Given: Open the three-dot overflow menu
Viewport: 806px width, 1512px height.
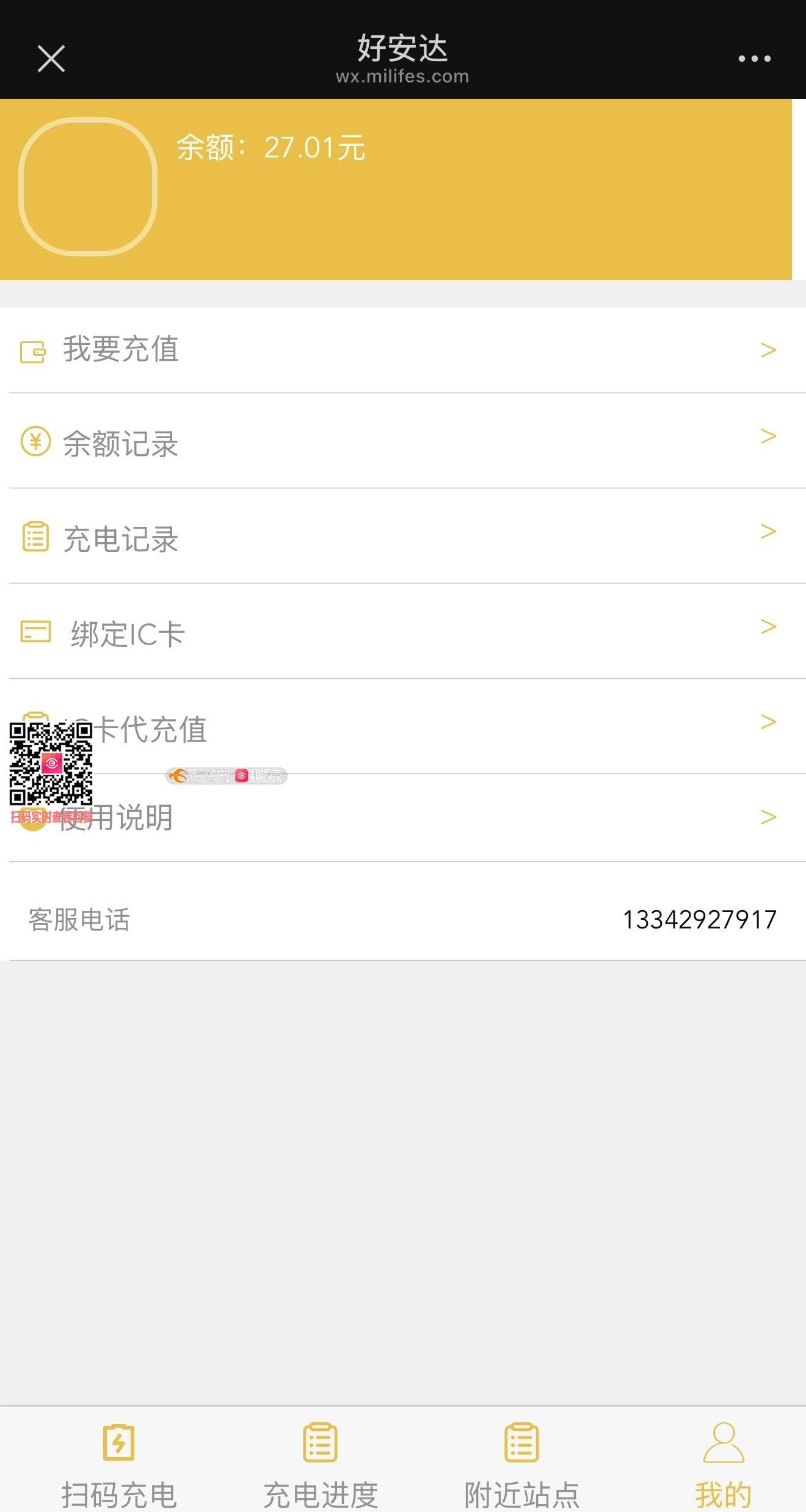Looking at the screenshot, I should pos(754,59).
